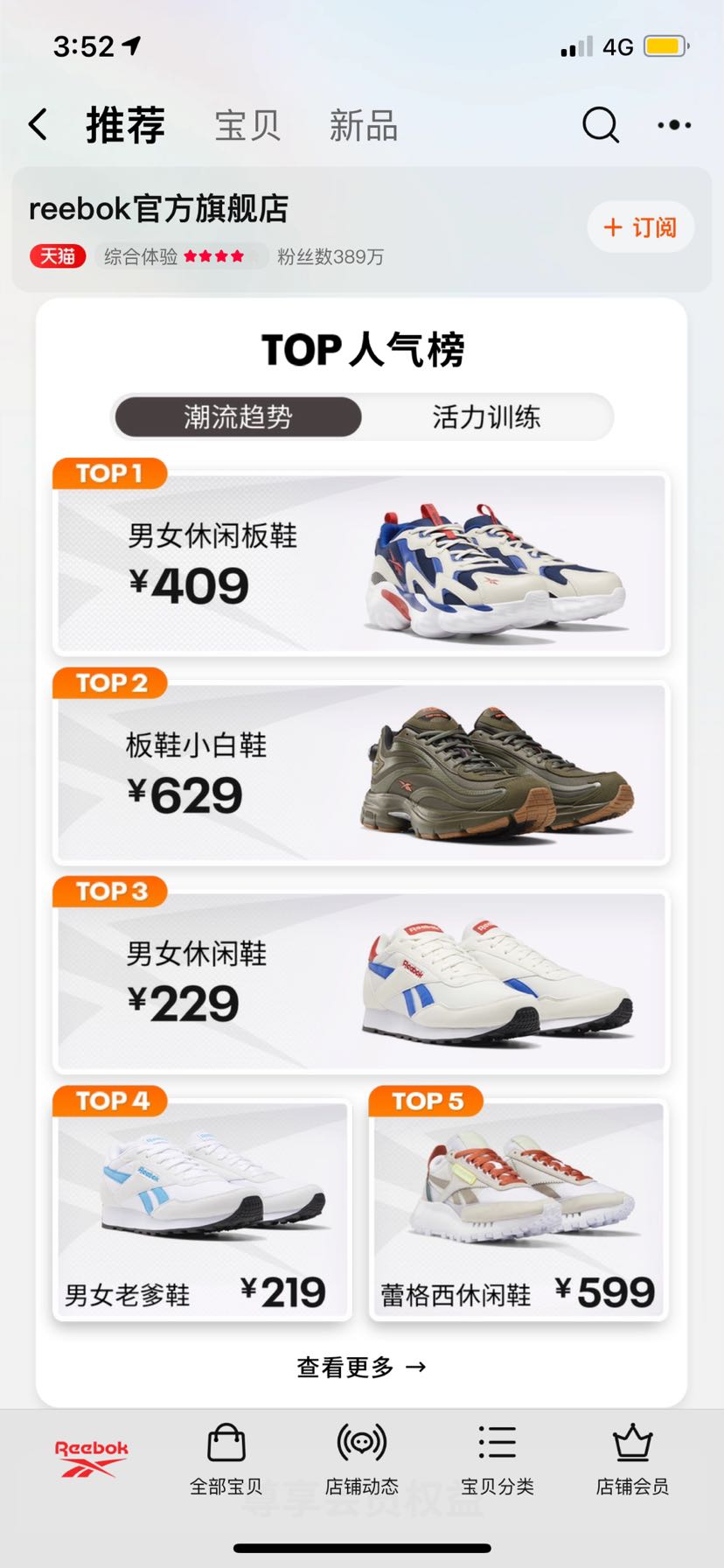Open TOP 3 男女休闲鞋 product card

tap(361, 982)
